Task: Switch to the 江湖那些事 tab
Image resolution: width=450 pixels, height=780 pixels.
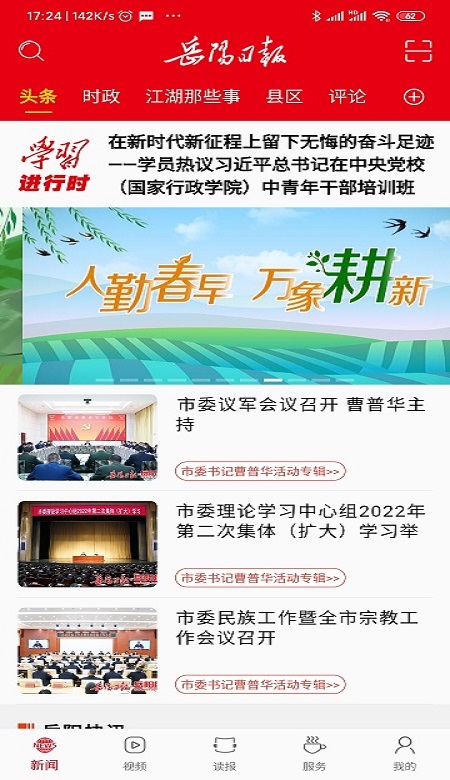Action: coord(193,96)
